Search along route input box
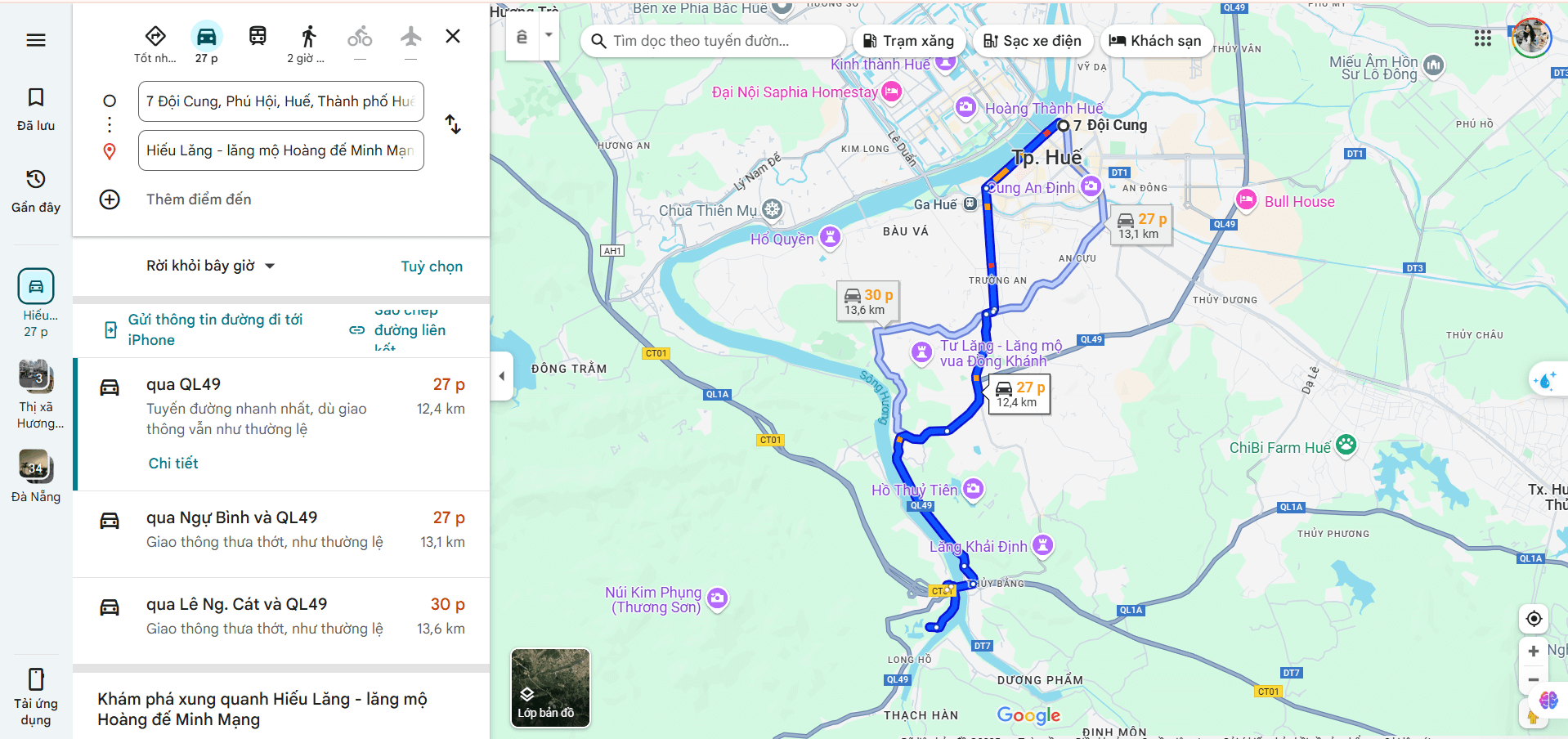The height and width of the screenshot is (739, 1568). click(711, 41)
